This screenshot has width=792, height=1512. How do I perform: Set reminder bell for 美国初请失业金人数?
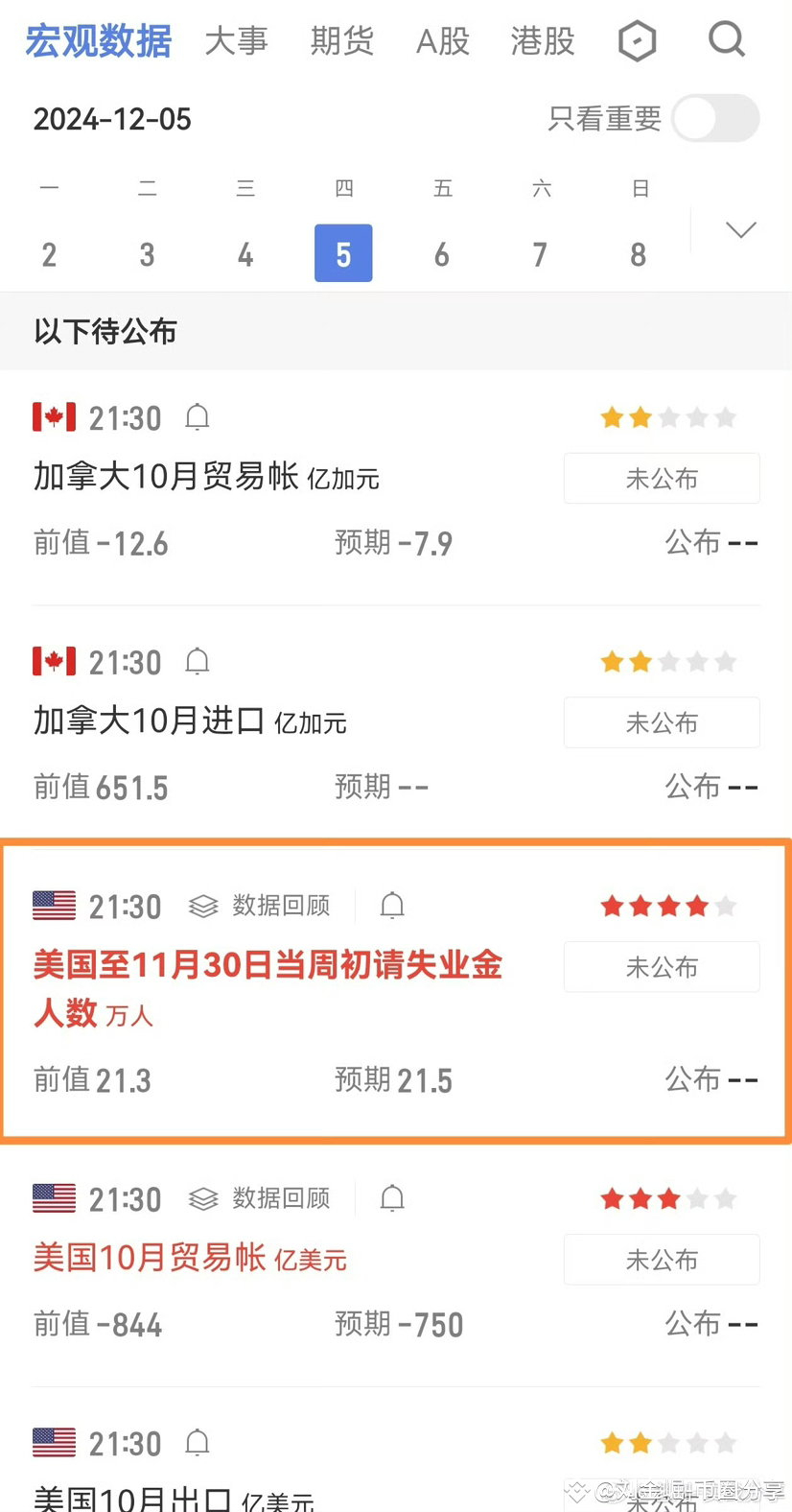click(x=392, y=906)
